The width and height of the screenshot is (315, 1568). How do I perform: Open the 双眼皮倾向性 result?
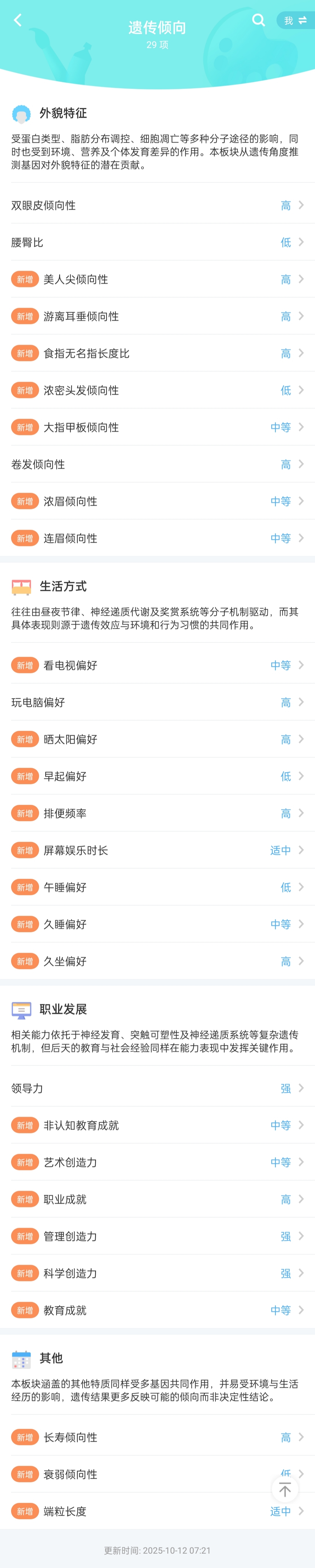click(157, 205)
